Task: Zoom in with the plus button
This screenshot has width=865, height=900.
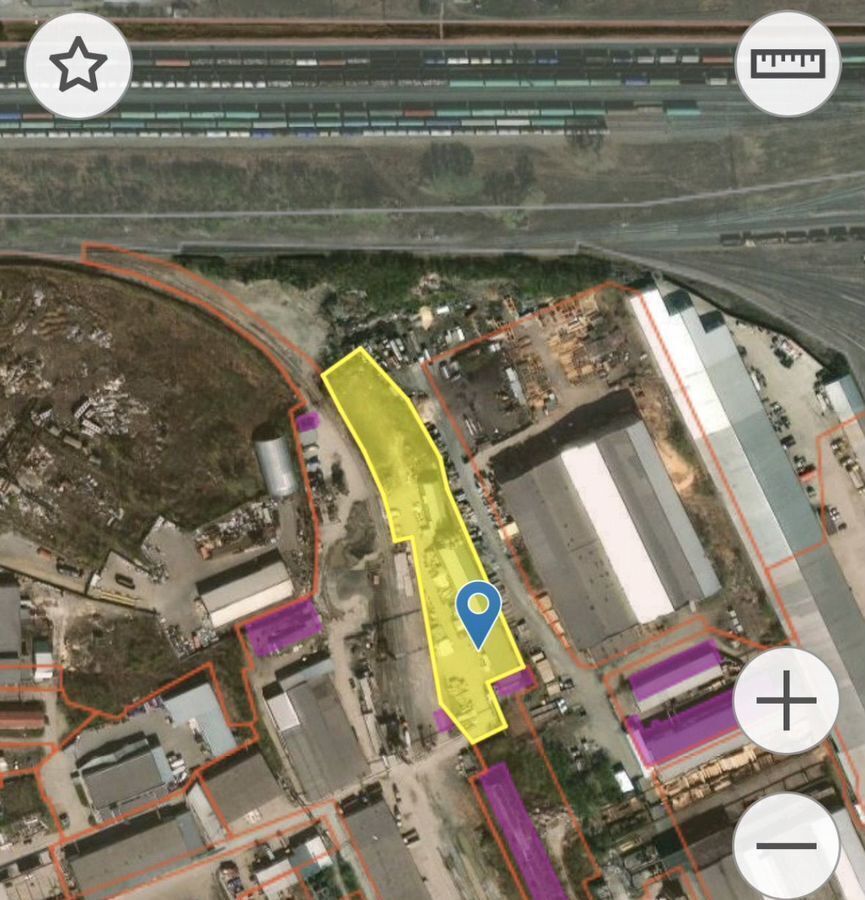Action: tap(786, 700)
